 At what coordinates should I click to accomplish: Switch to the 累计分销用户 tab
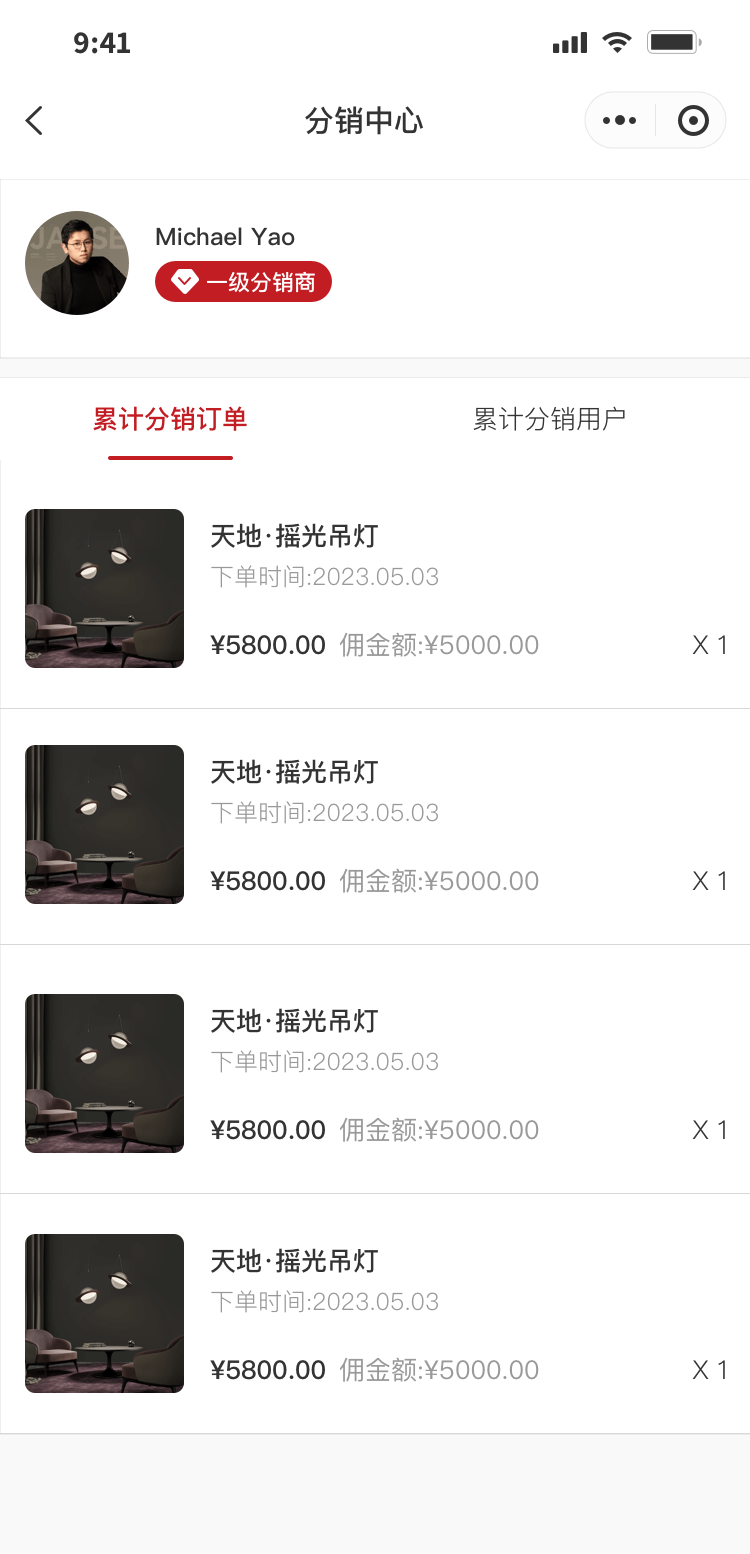coord(549,419)
